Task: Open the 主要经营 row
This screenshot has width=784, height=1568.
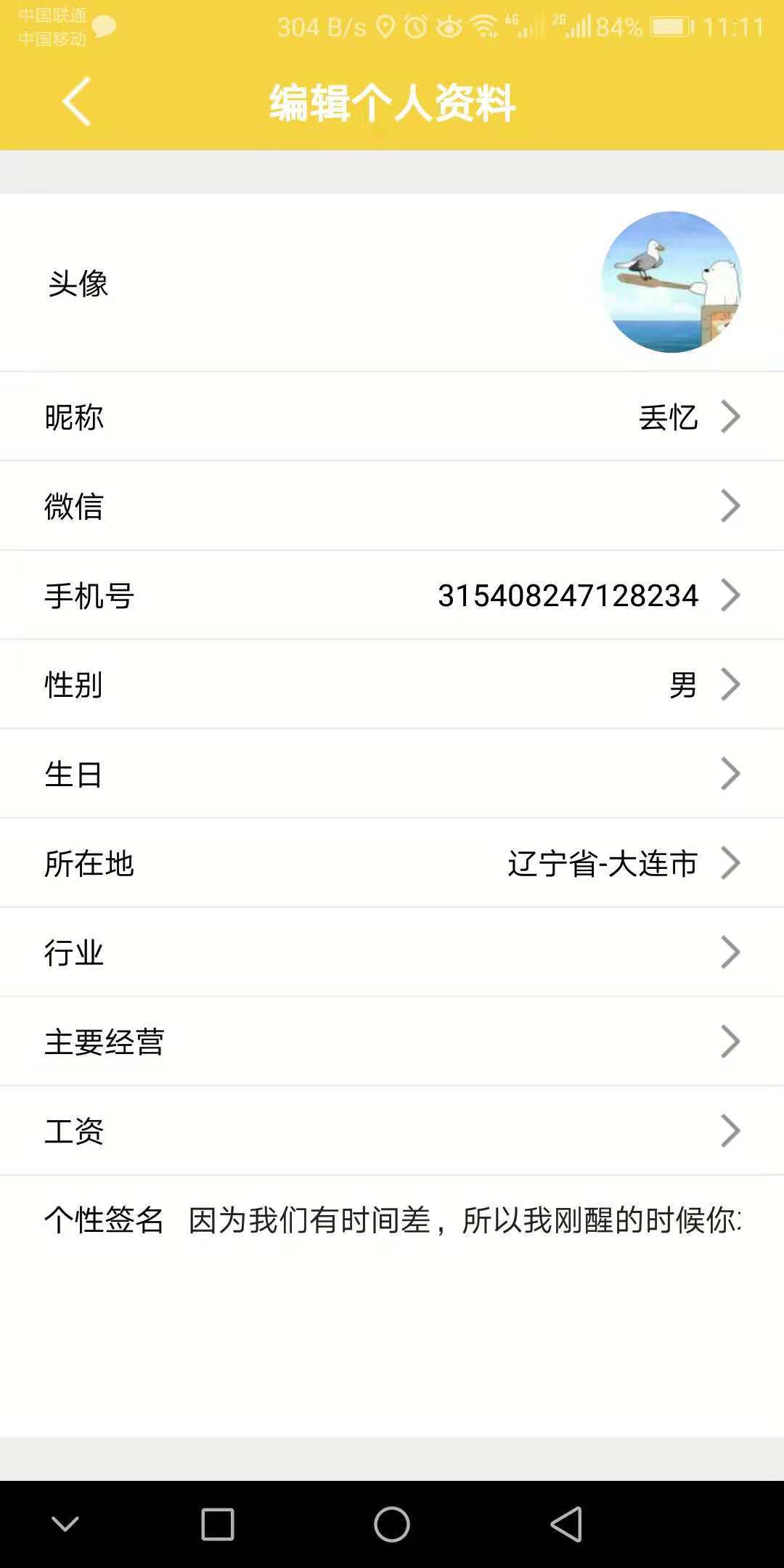Action: click(x=392, y=1042)
